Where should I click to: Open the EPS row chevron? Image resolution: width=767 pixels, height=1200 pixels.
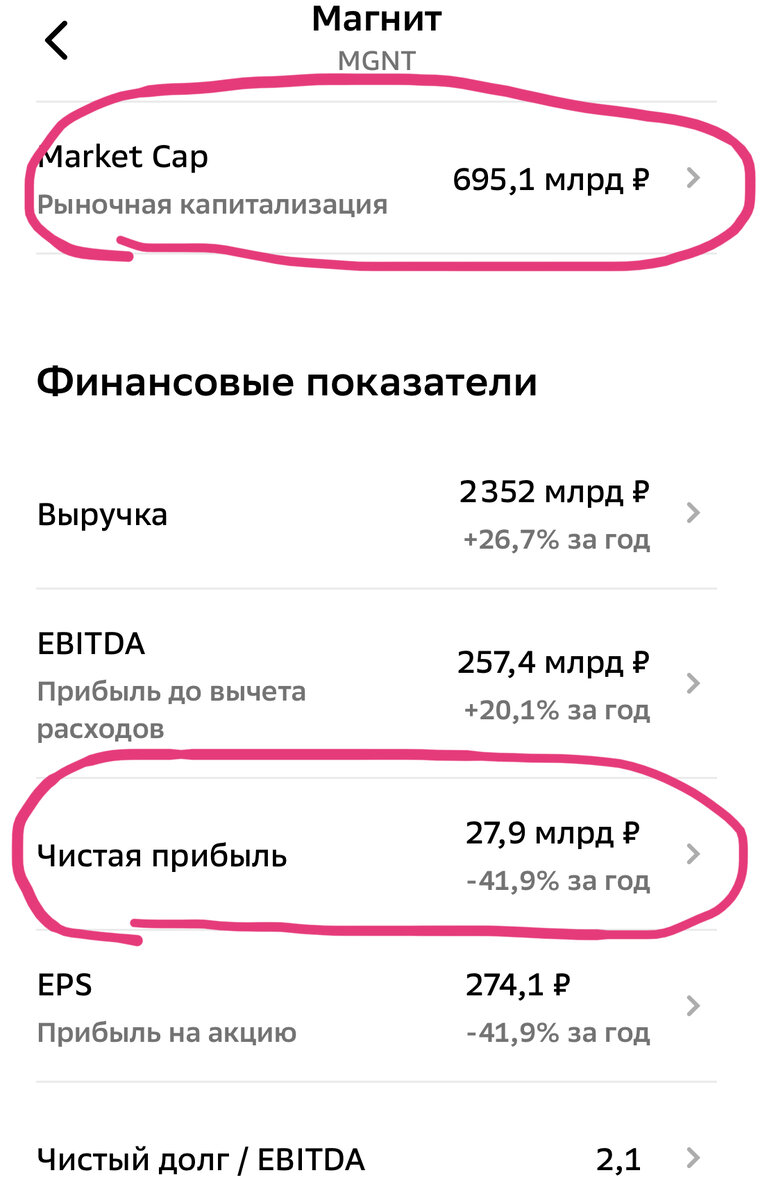click(x=692, y=1005)
